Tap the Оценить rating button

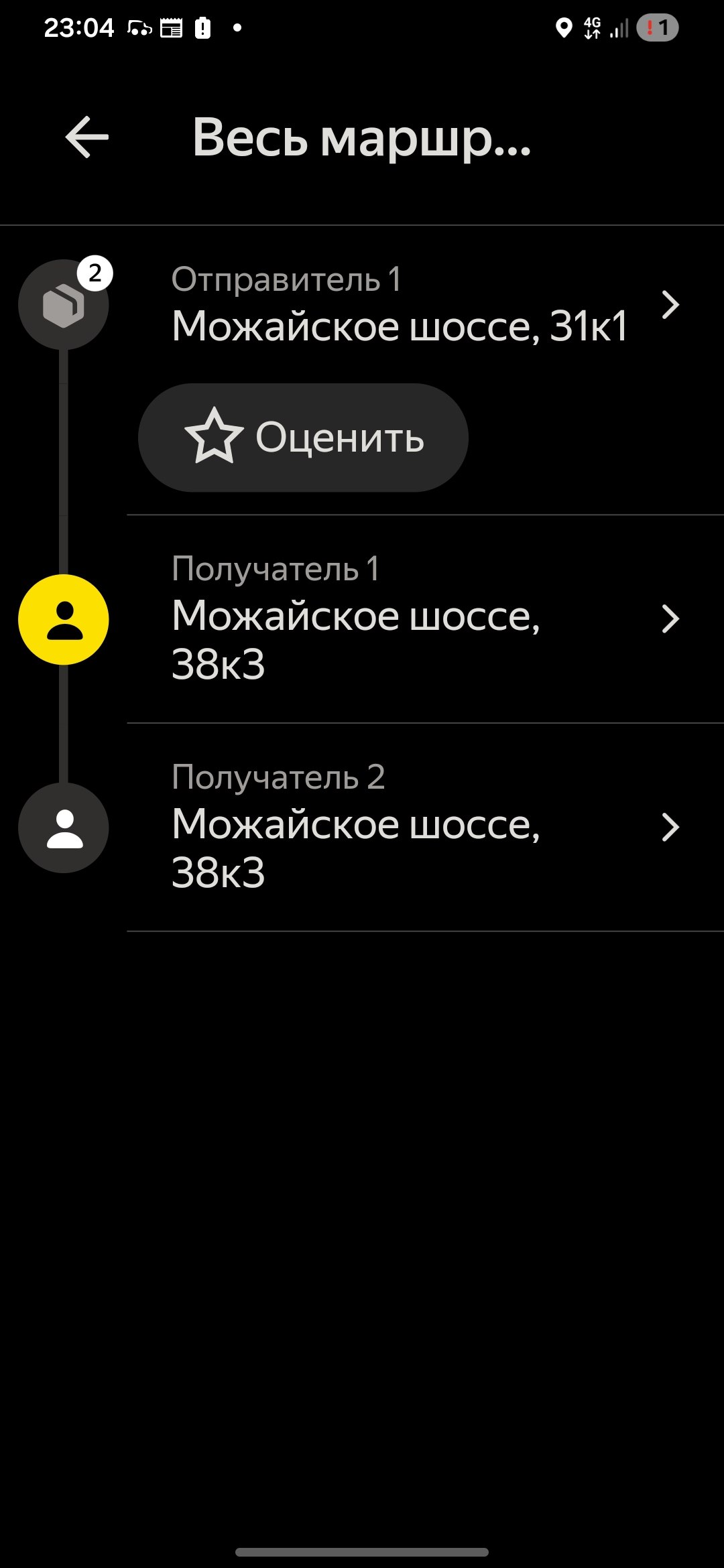pyautogui.click(x=303, y=438)
